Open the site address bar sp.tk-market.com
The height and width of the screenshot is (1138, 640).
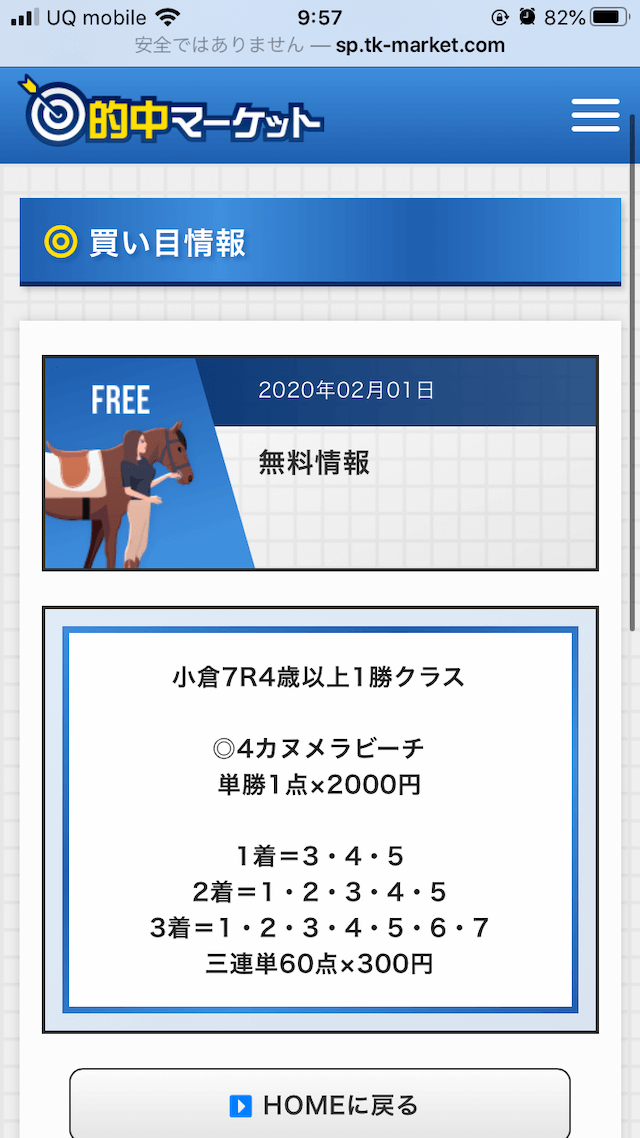320,45
